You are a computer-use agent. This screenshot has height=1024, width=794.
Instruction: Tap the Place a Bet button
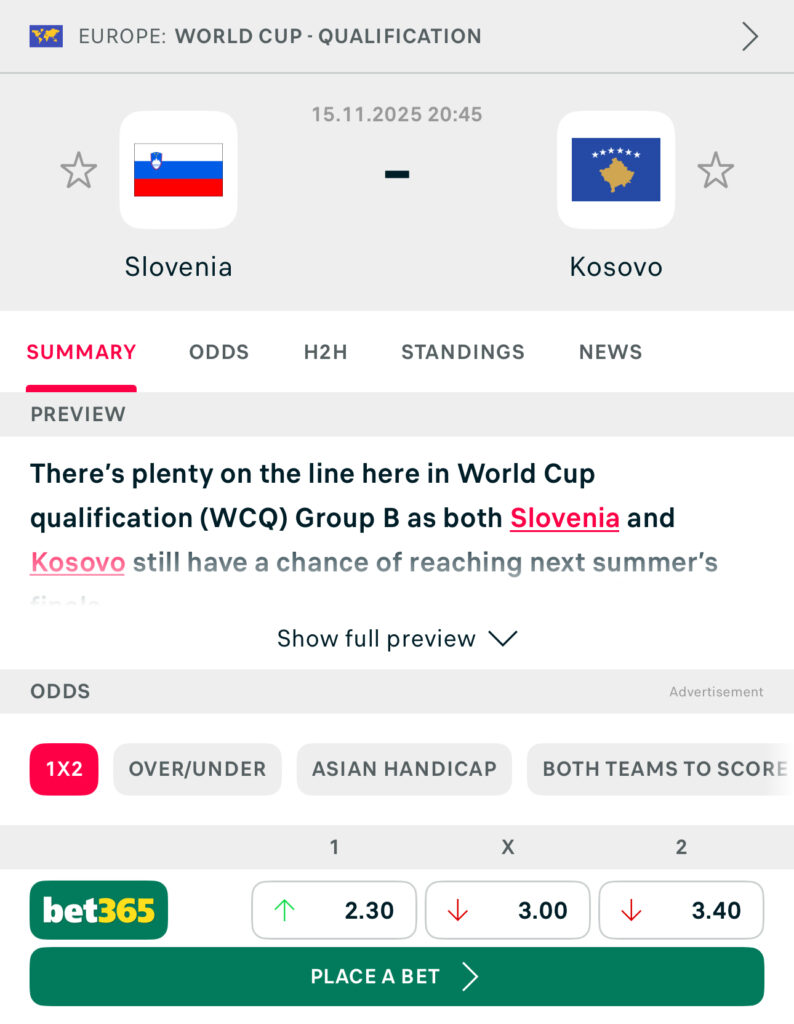(x=396, y=976)
